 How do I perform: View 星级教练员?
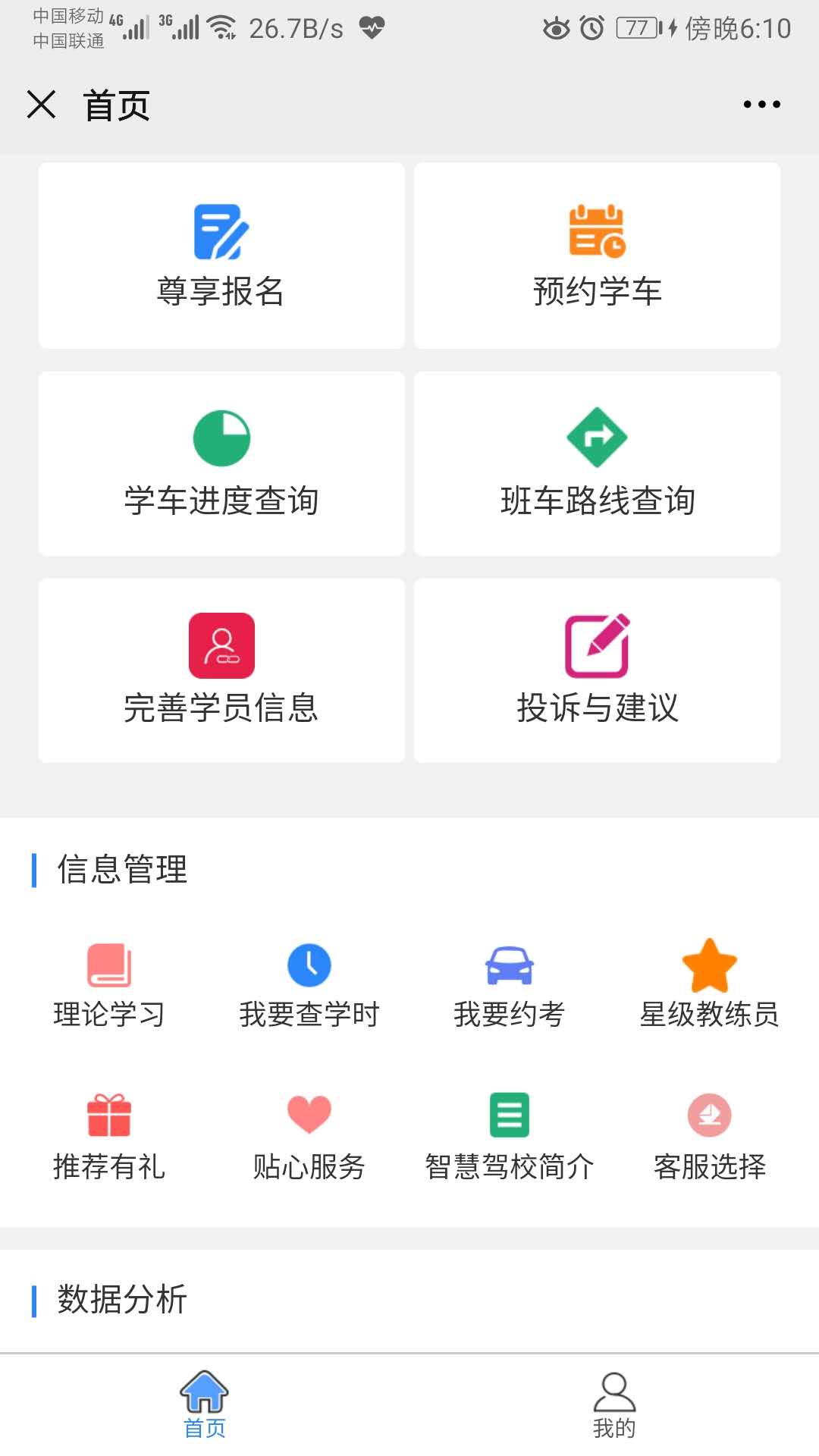[x=710, y=984]
